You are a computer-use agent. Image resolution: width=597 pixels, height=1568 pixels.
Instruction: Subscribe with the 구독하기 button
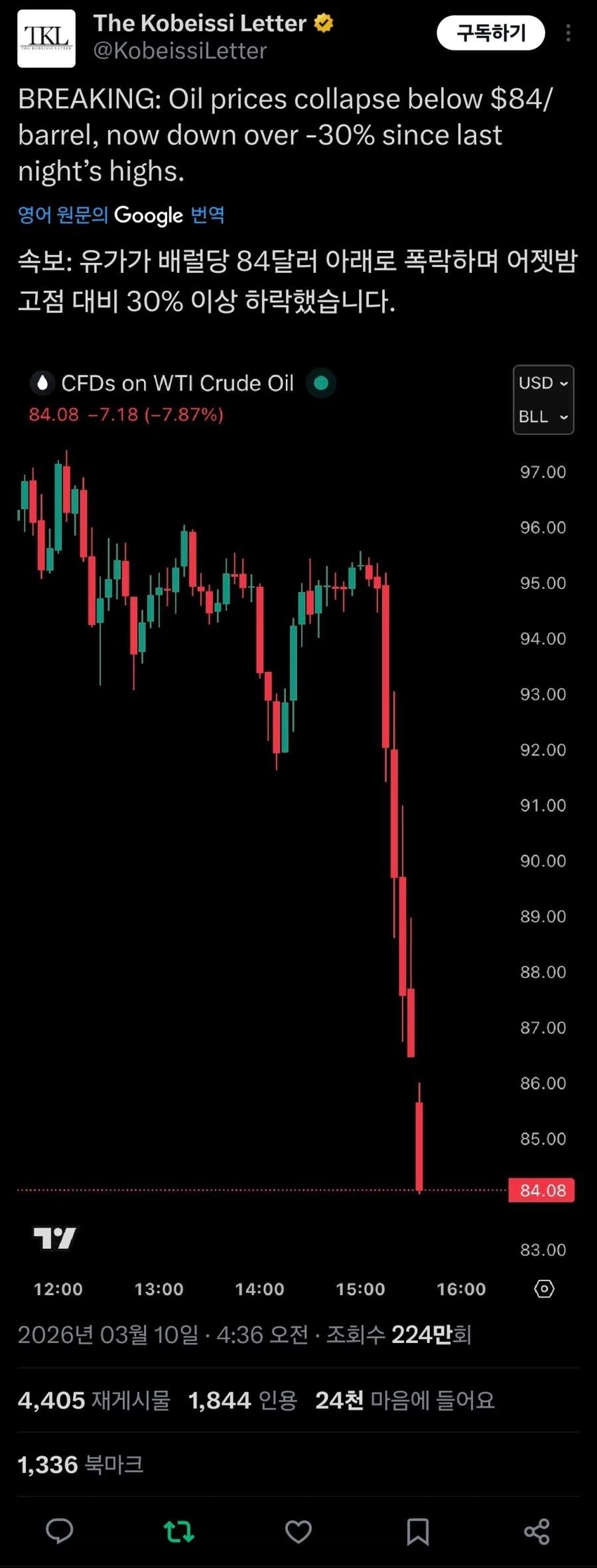490,33
